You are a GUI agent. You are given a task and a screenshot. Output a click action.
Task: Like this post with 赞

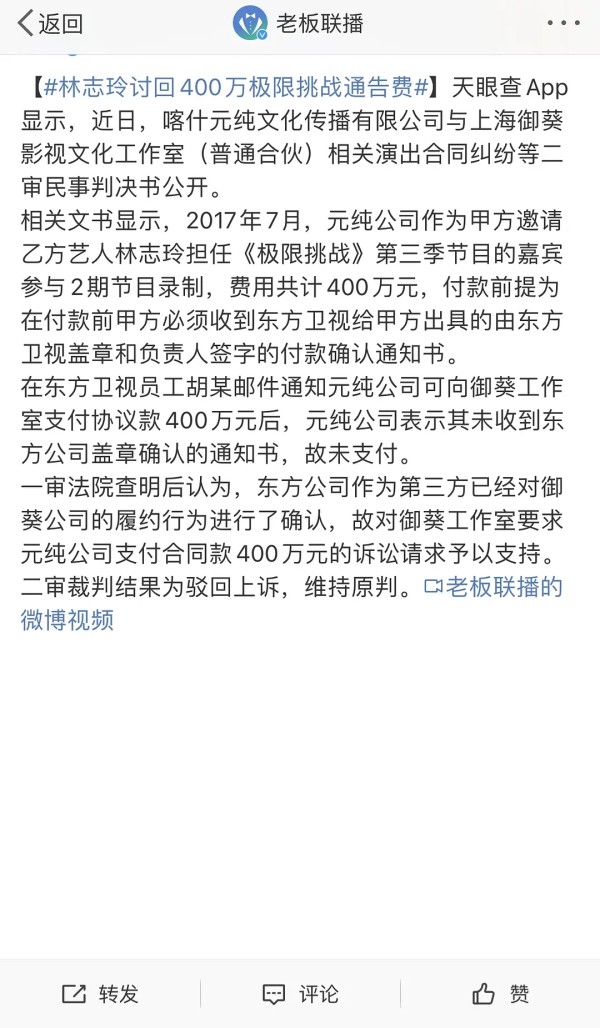(x=500, y=993)
